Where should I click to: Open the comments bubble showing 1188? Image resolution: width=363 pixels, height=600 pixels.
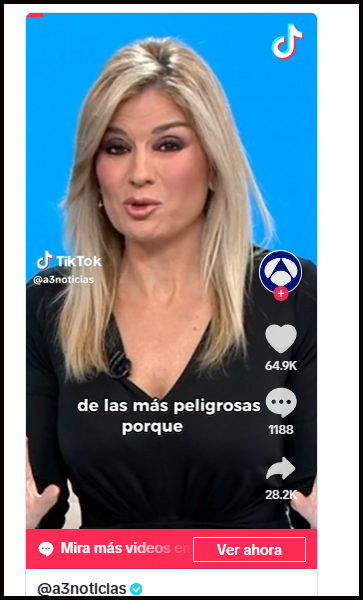tap(281, 403)
